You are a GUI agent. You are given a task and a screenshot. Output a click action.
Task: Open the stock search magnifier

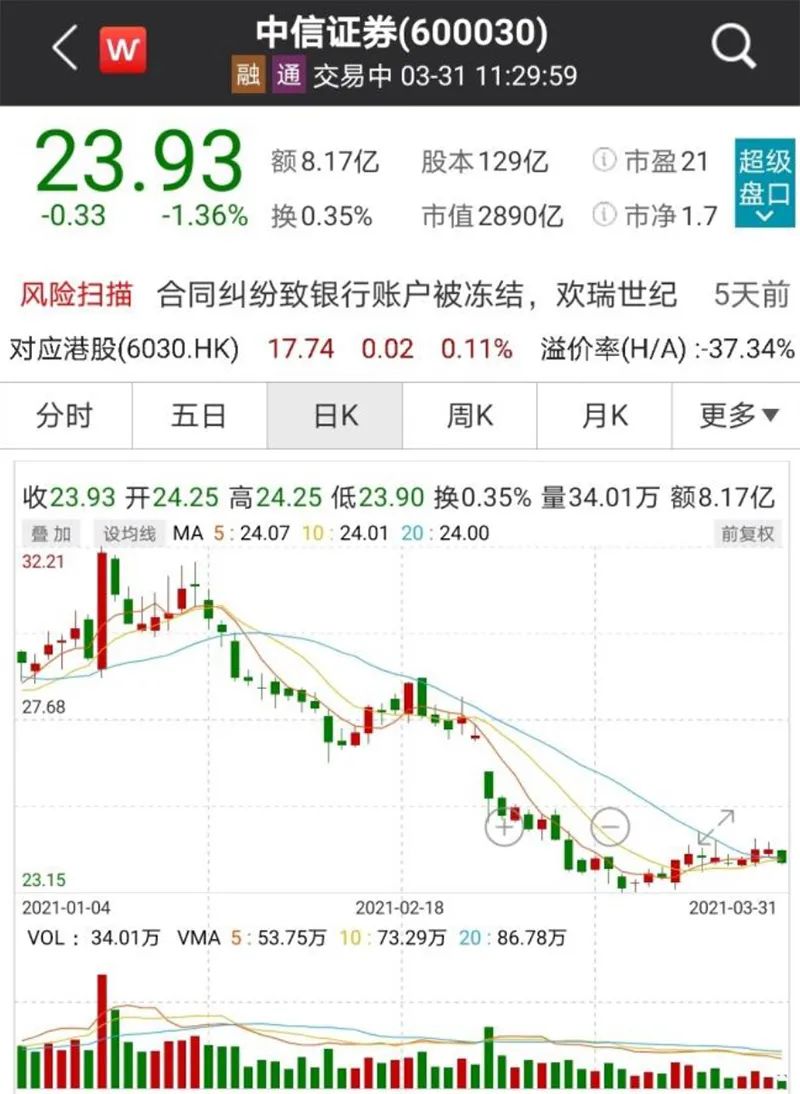(733, 47)
